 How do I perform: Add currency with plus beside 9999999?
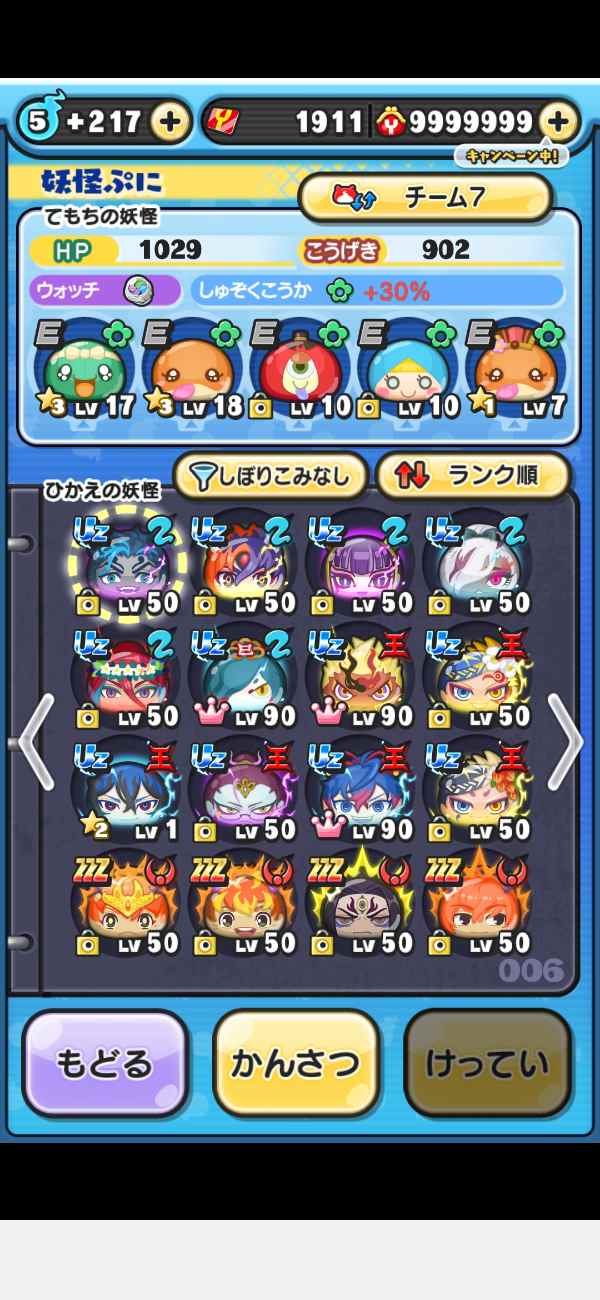tap(559, 122)
